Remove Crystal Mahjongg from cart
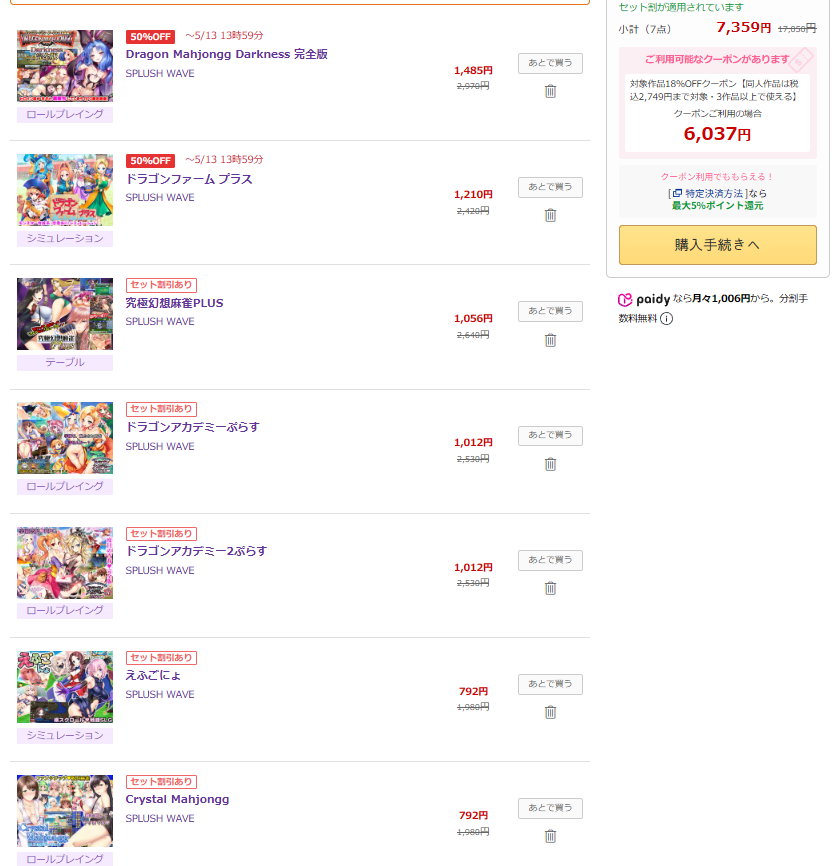Image resolution: width=838 pixels, height=866 pixels. tap(550, 836)
